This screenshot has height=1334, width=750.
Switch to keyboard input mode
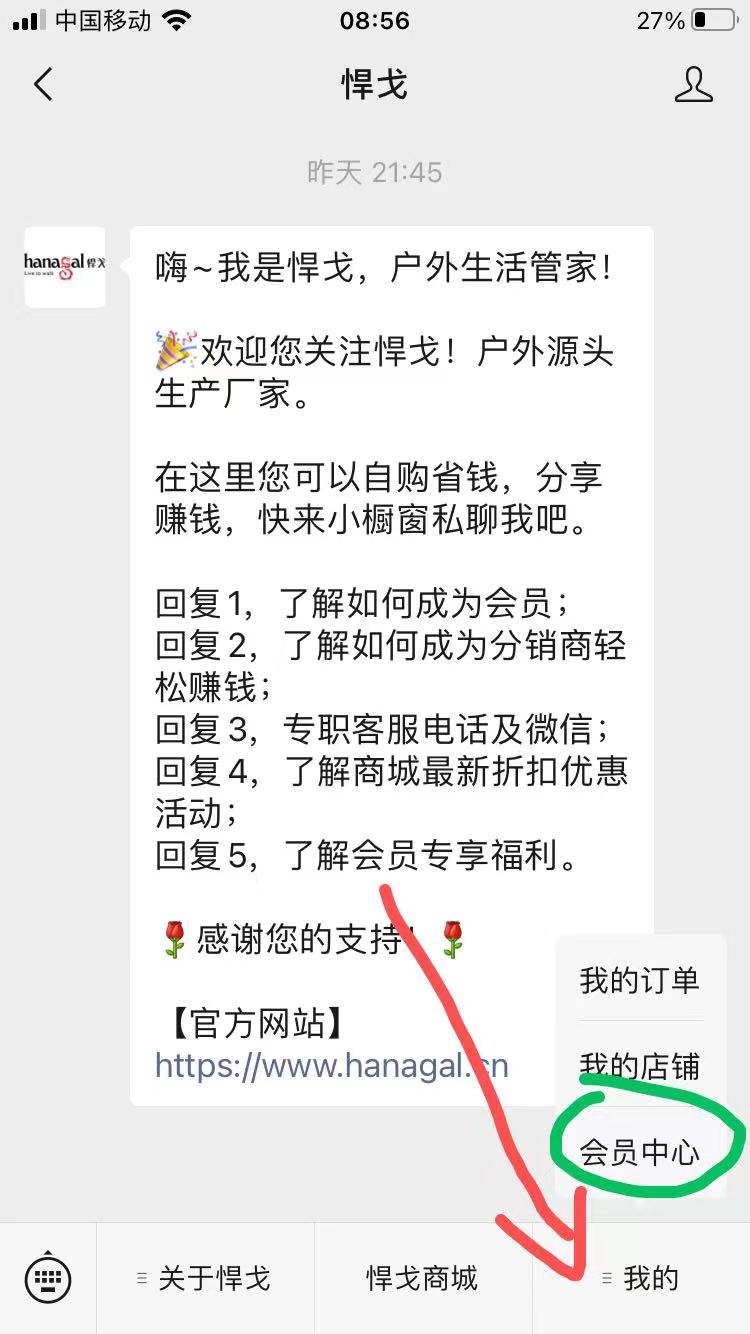48,1277
